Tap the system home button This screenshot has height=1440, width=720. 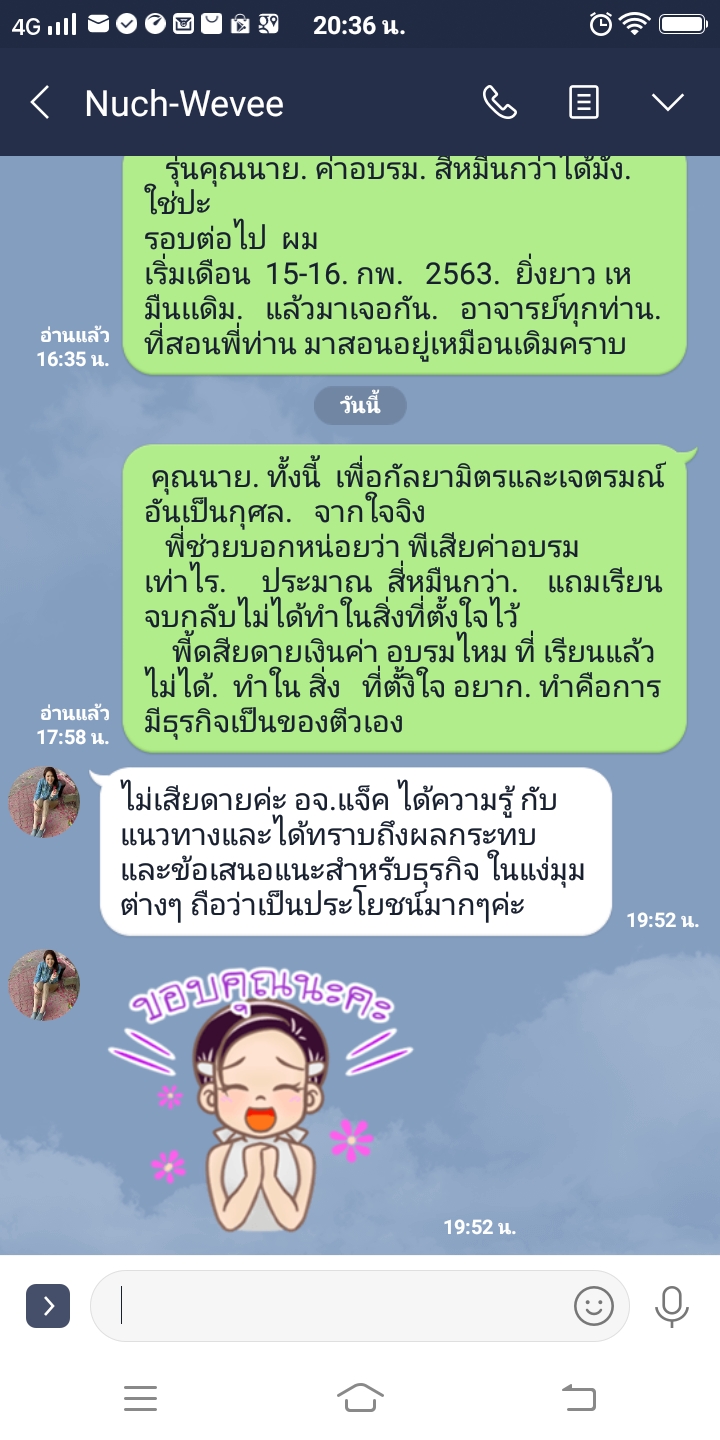click(360, 1397)
